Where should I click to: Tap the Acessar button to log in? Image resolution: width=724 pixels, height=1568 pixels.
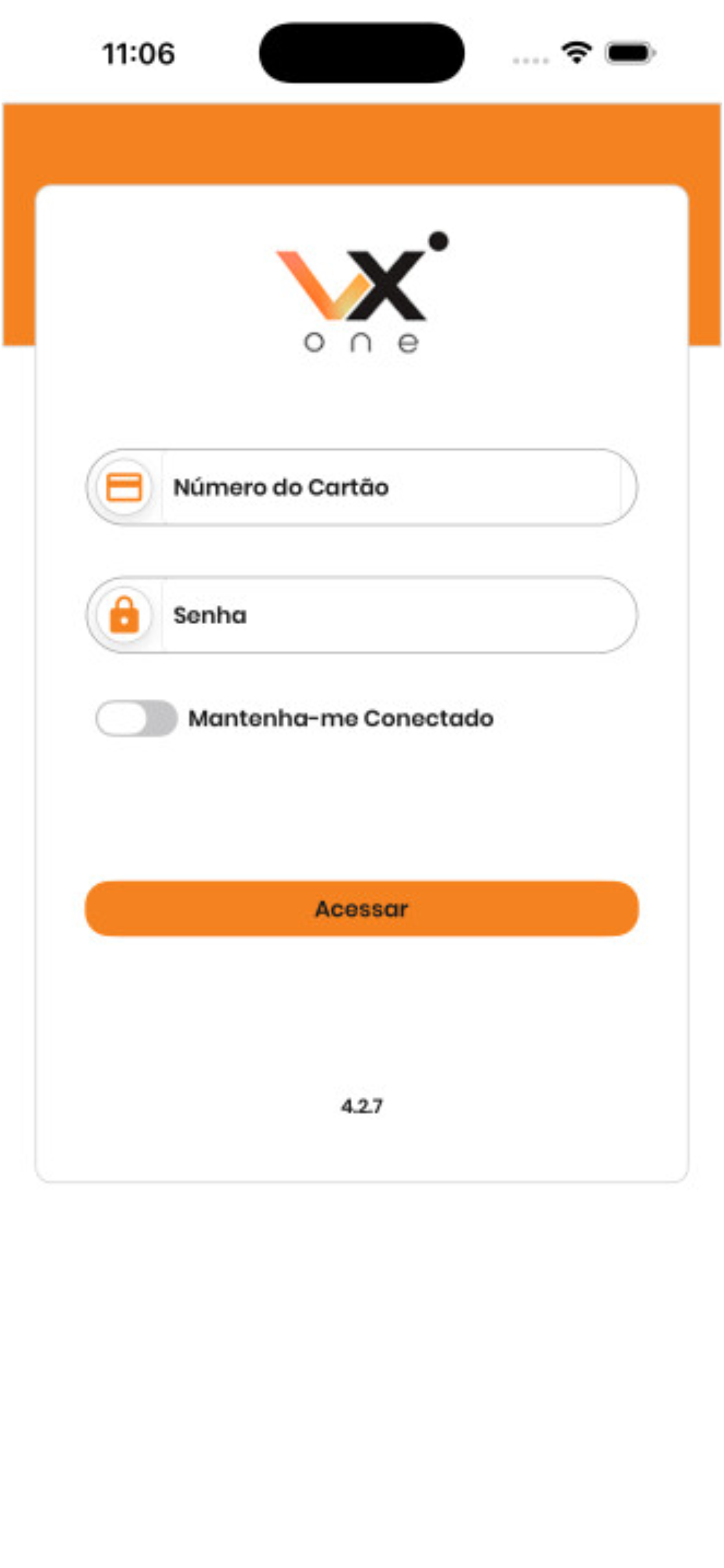coord(361,908)
